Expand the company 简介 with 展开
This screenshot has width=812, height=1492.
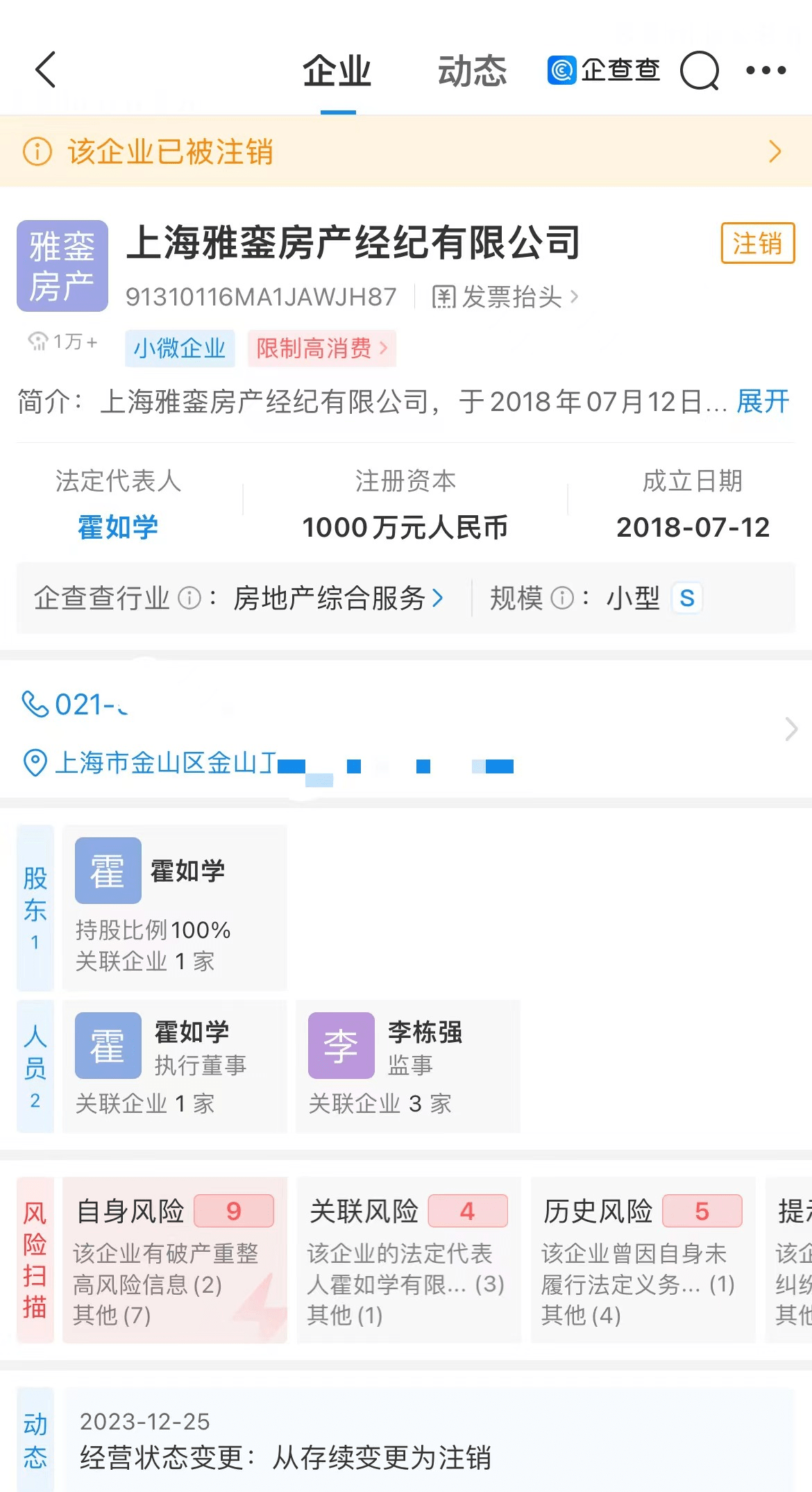763,401
